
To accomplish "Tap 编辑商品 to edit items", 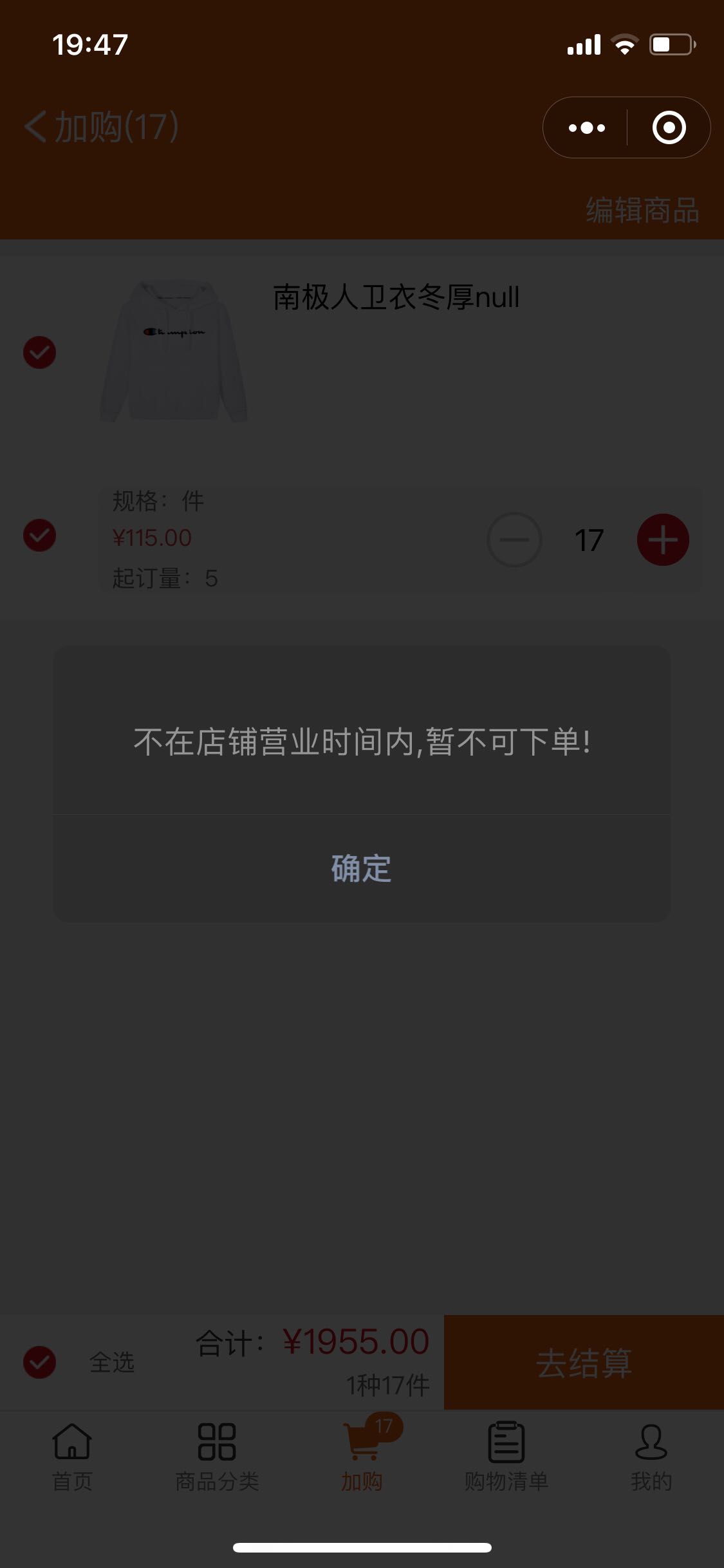I will 642,210.
